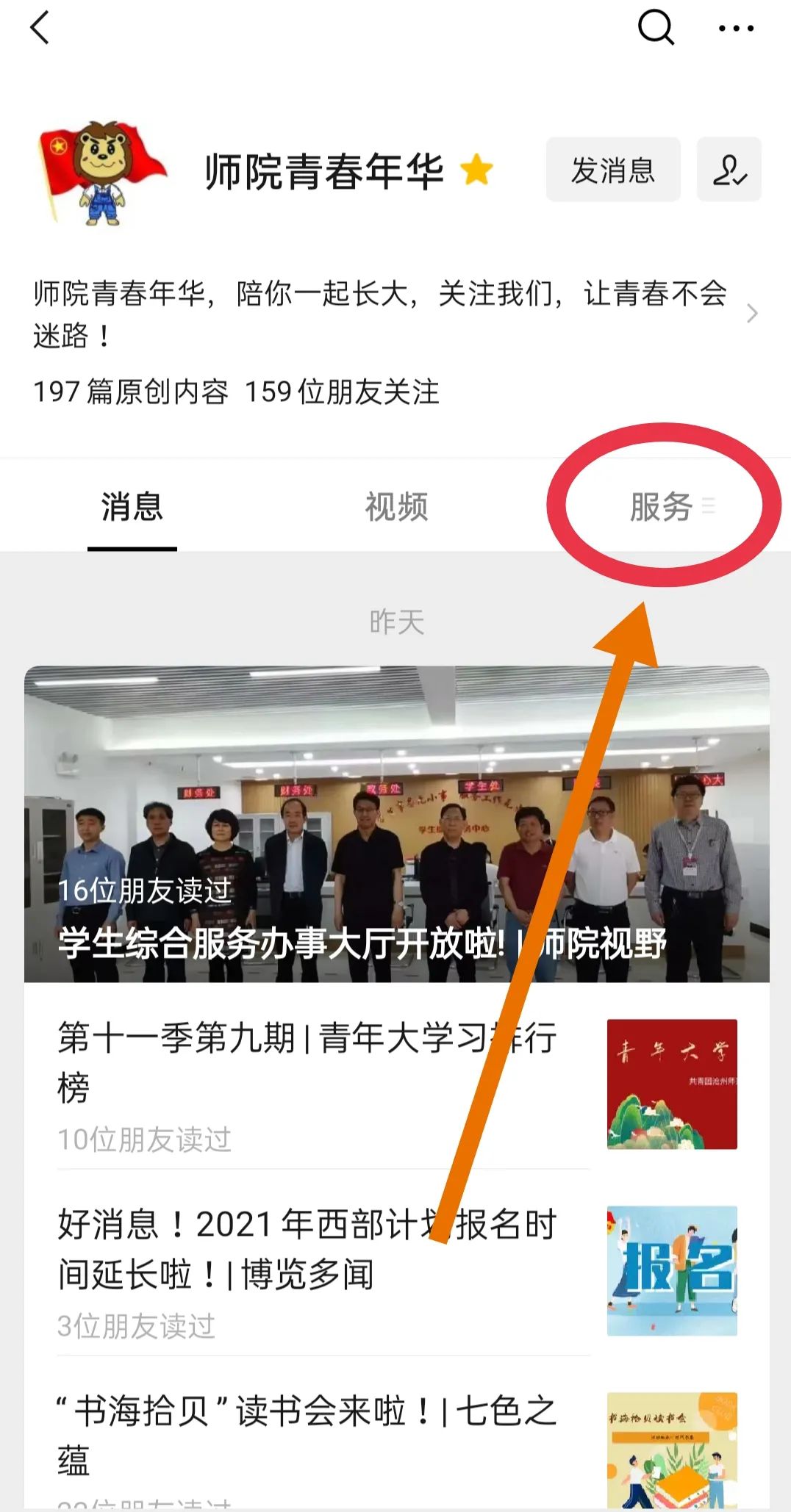Open the three-dot overflow menu
This screenshot has height=1512, width=791.
pyautogui.click(x=736, y=29)
